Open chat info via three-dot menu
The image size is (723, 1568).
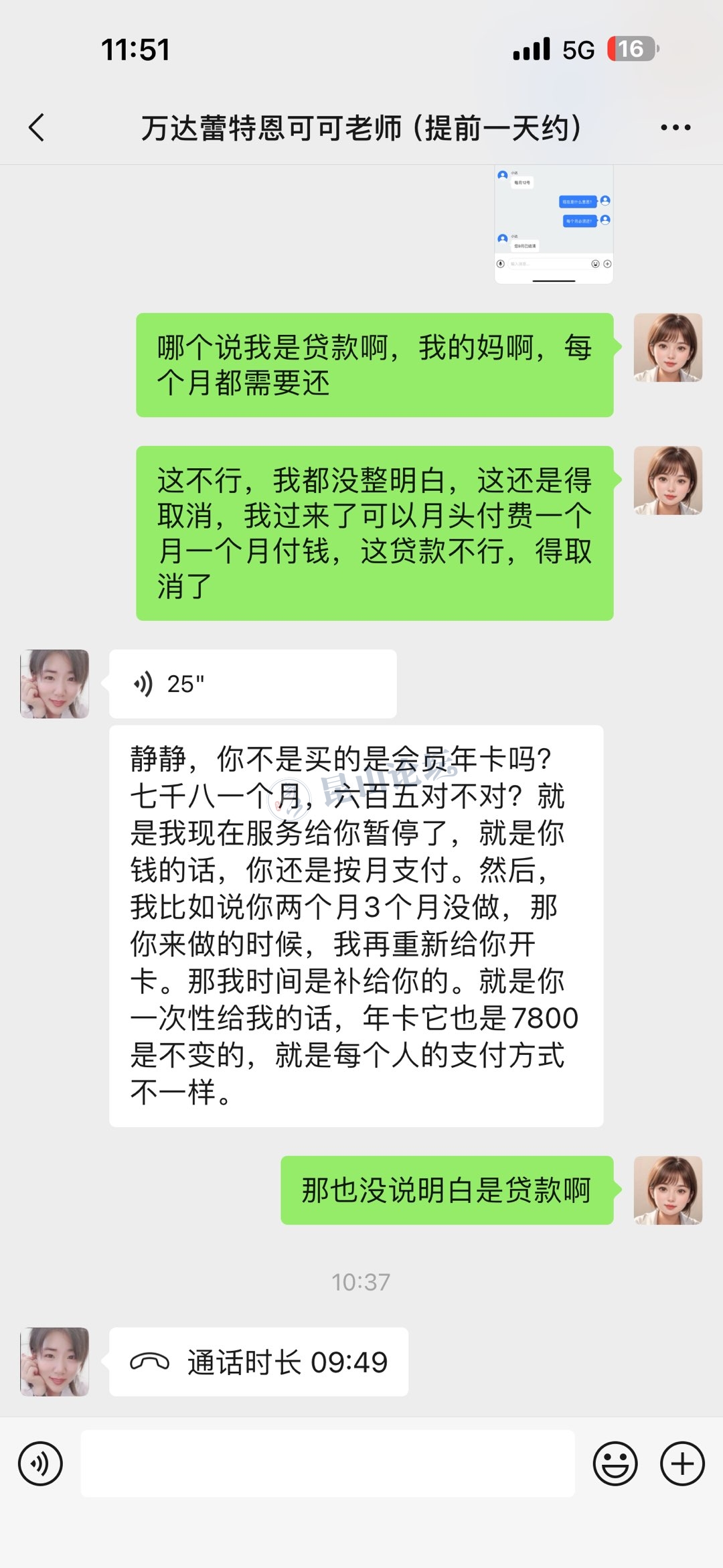(x=675, y=127)
